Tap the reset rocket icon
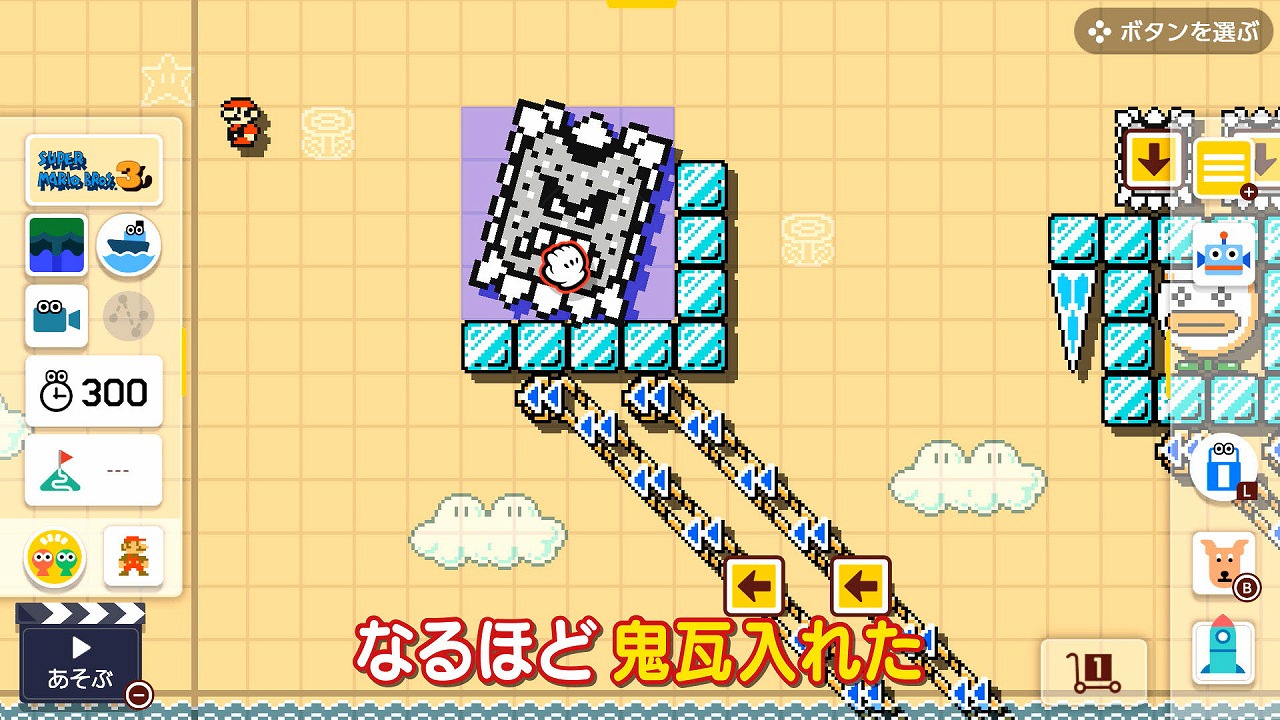Screen dimensions: 1280x720 1223,652
